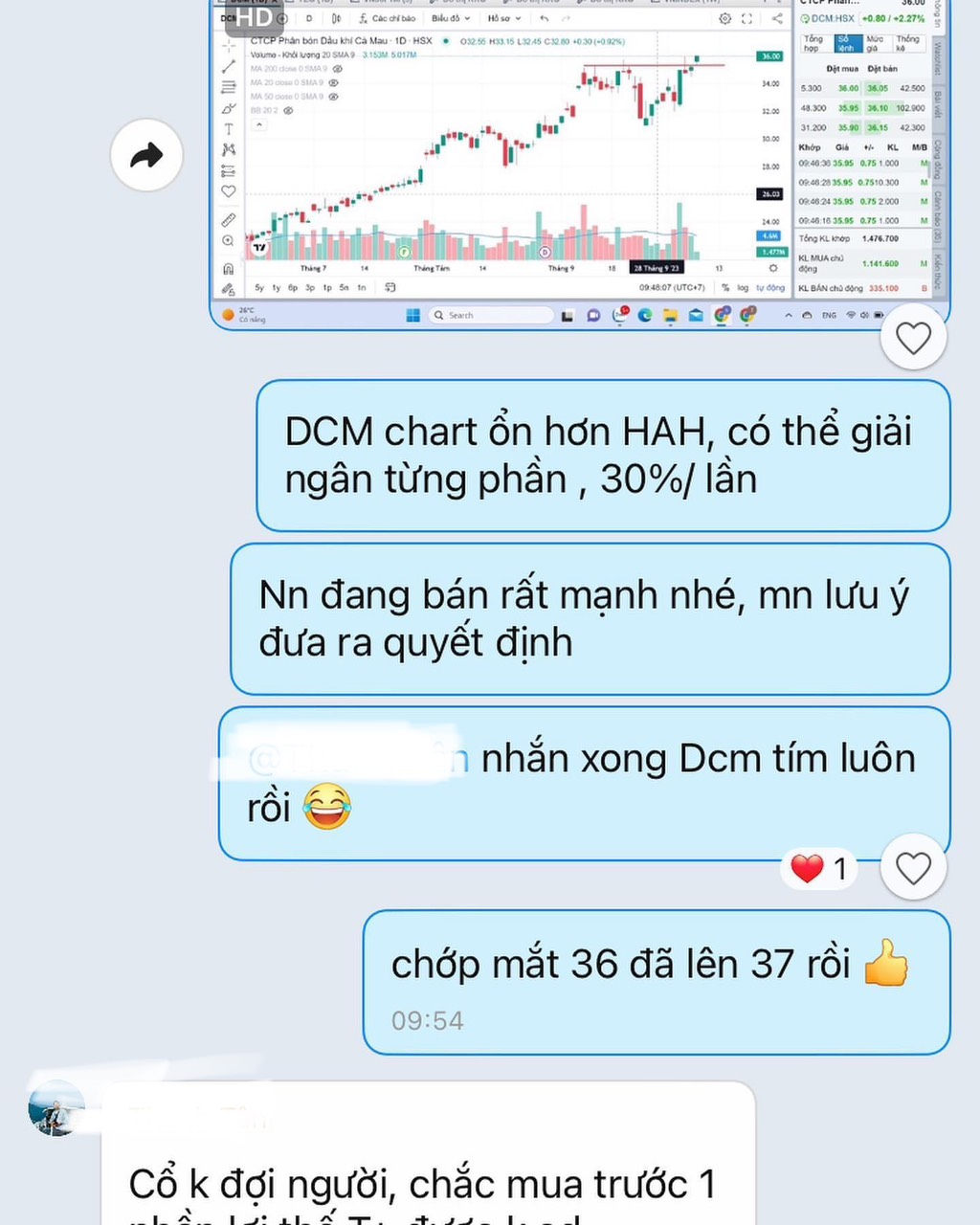Open the profile of the avatar's sender

56,1108
